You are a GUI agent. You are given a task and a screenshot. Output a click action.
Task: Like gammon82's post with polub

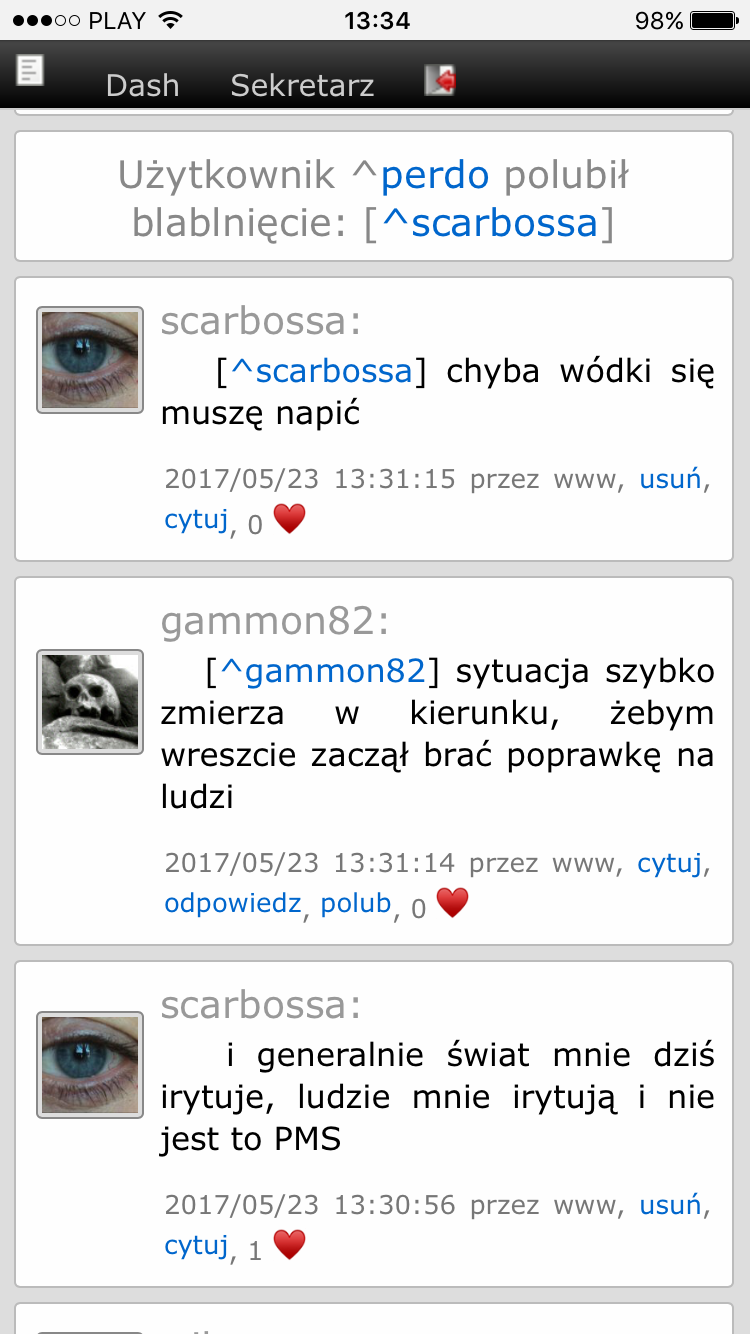click(355, 903)
